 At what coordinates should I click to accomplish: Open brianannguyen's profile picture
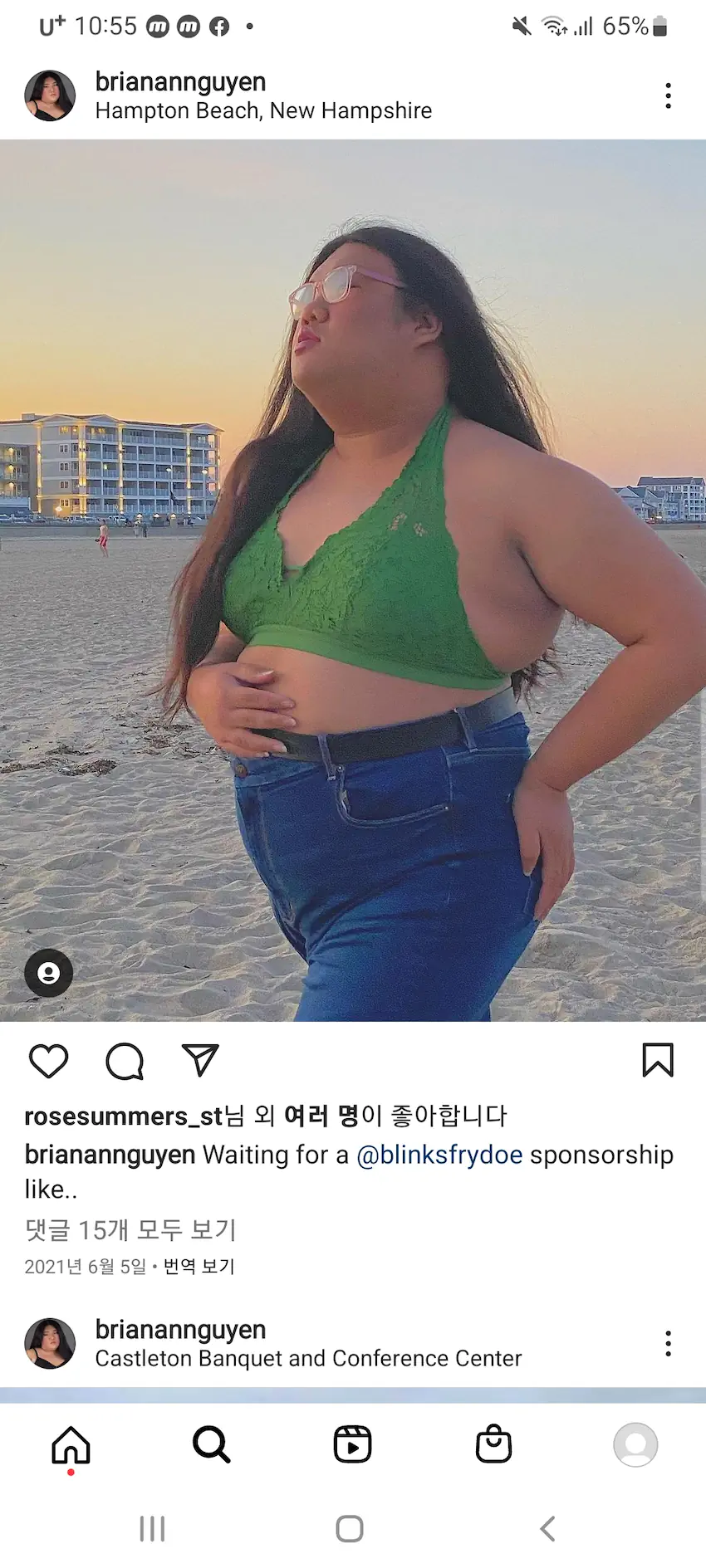pyautogui.click(x=50, y=95)
